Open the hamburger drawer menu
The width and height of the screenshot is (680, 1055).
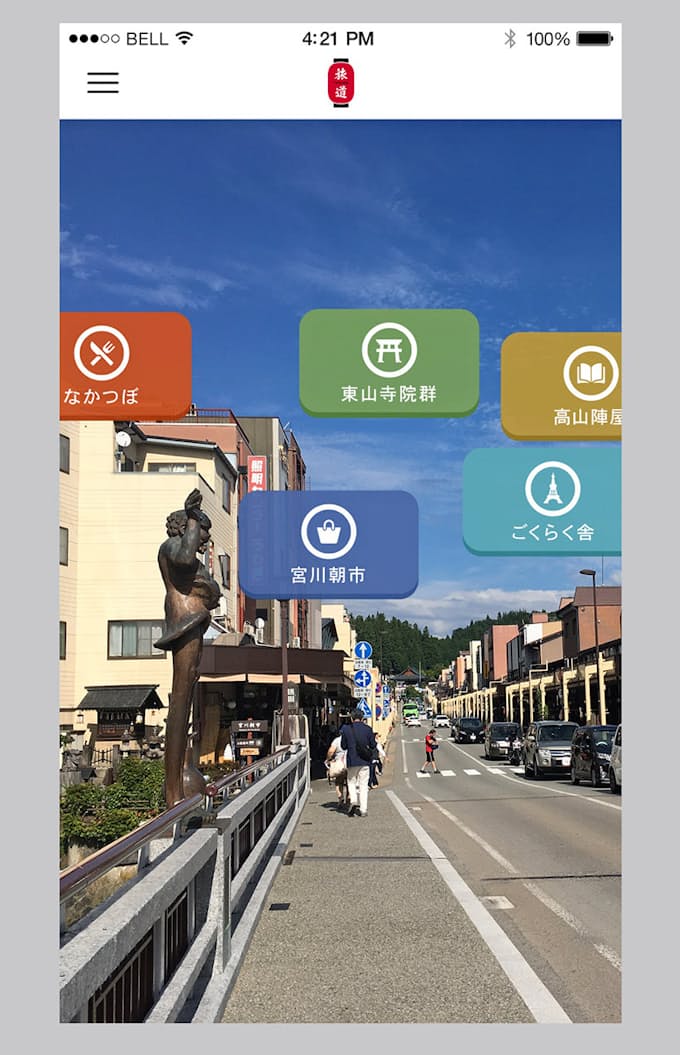point(103,83)
